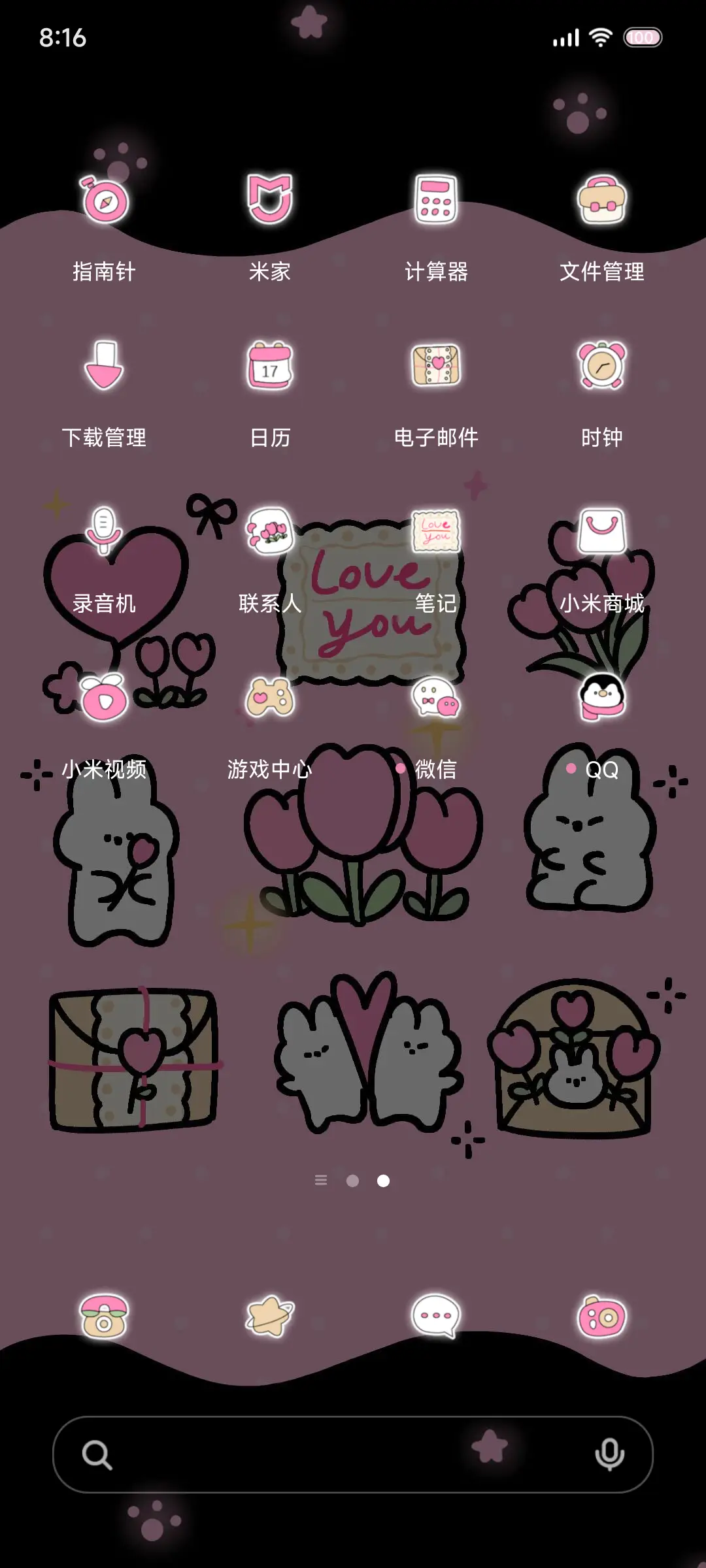Open the QQ app
Image resolution: width=706 pixels, height=1568 pixels.
[x=601, y=697]
